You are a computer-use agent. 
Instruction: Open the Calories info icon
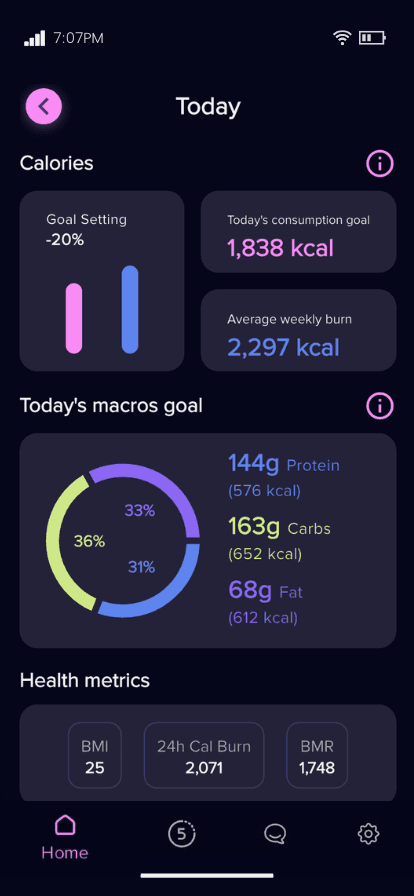pos(380,164)
